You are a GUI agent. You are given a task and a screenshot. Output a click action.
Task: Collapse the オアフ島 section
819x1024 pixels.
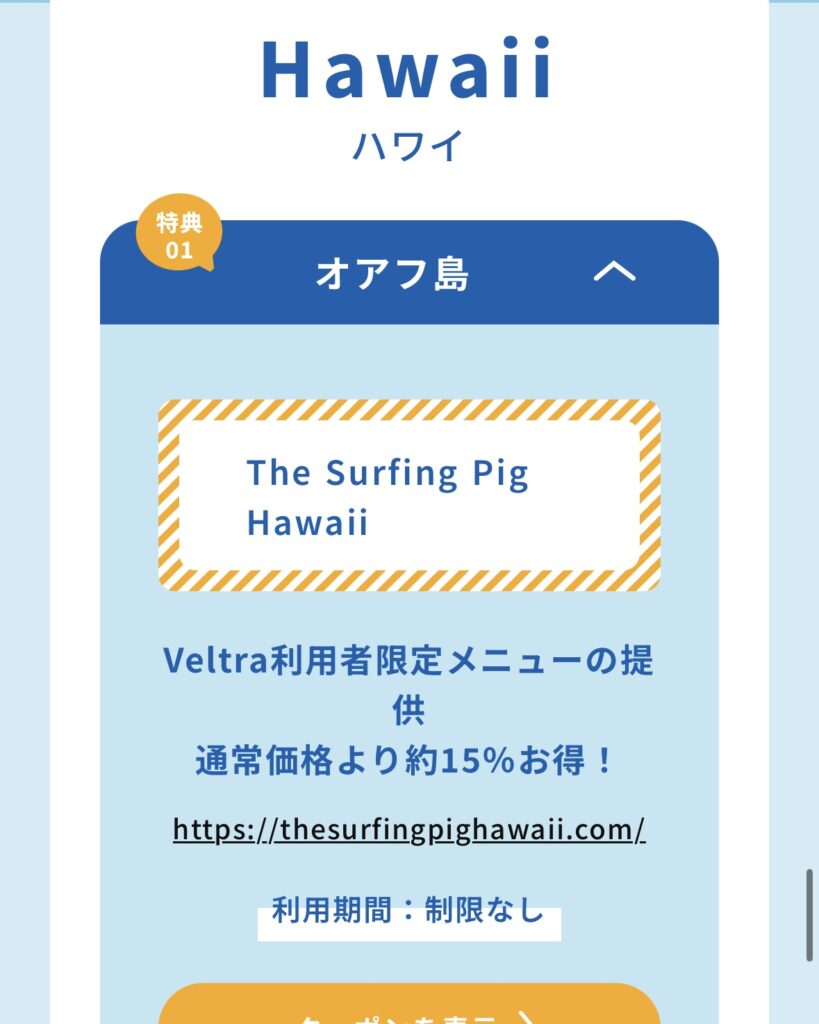click(614, 272)
